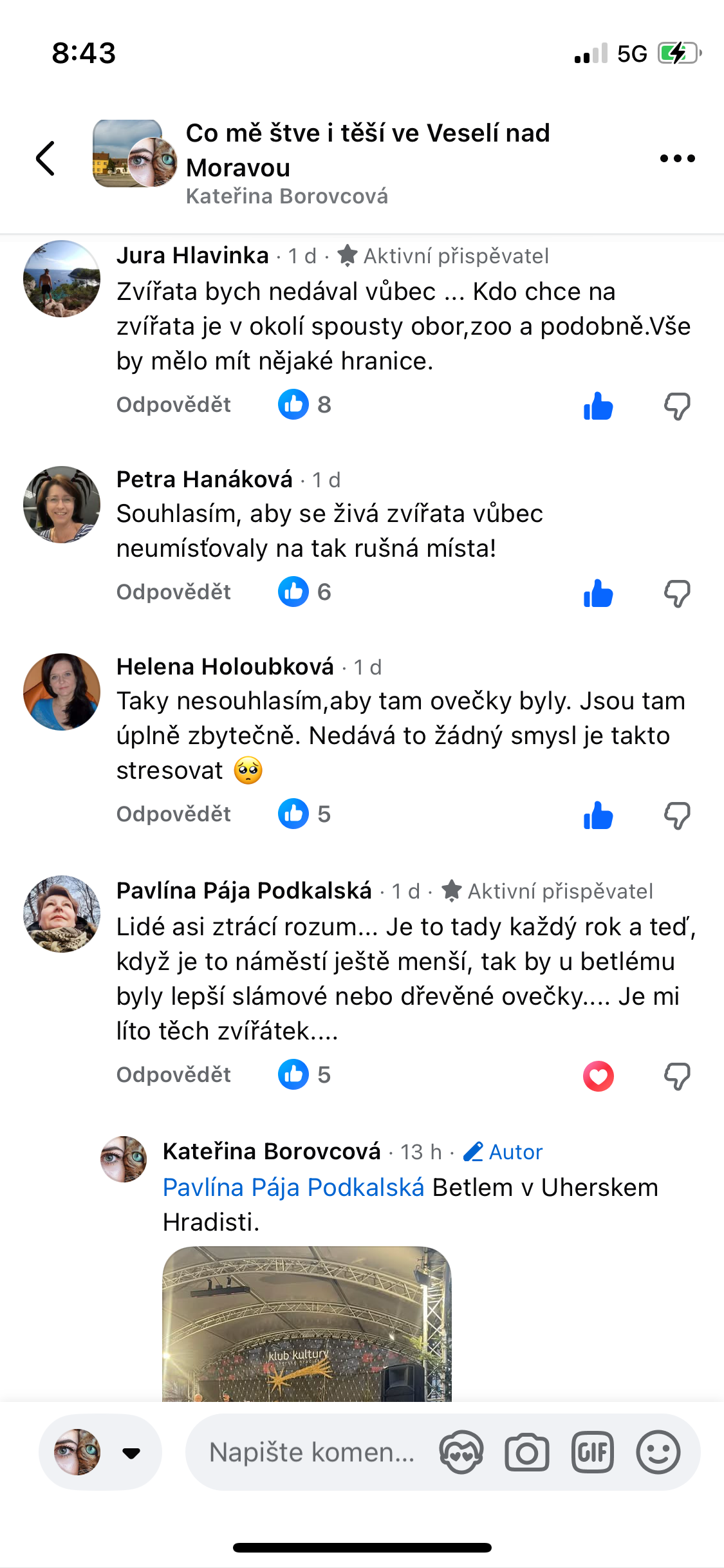Reply to Helena Holoubková's comment

click(173, 814)
